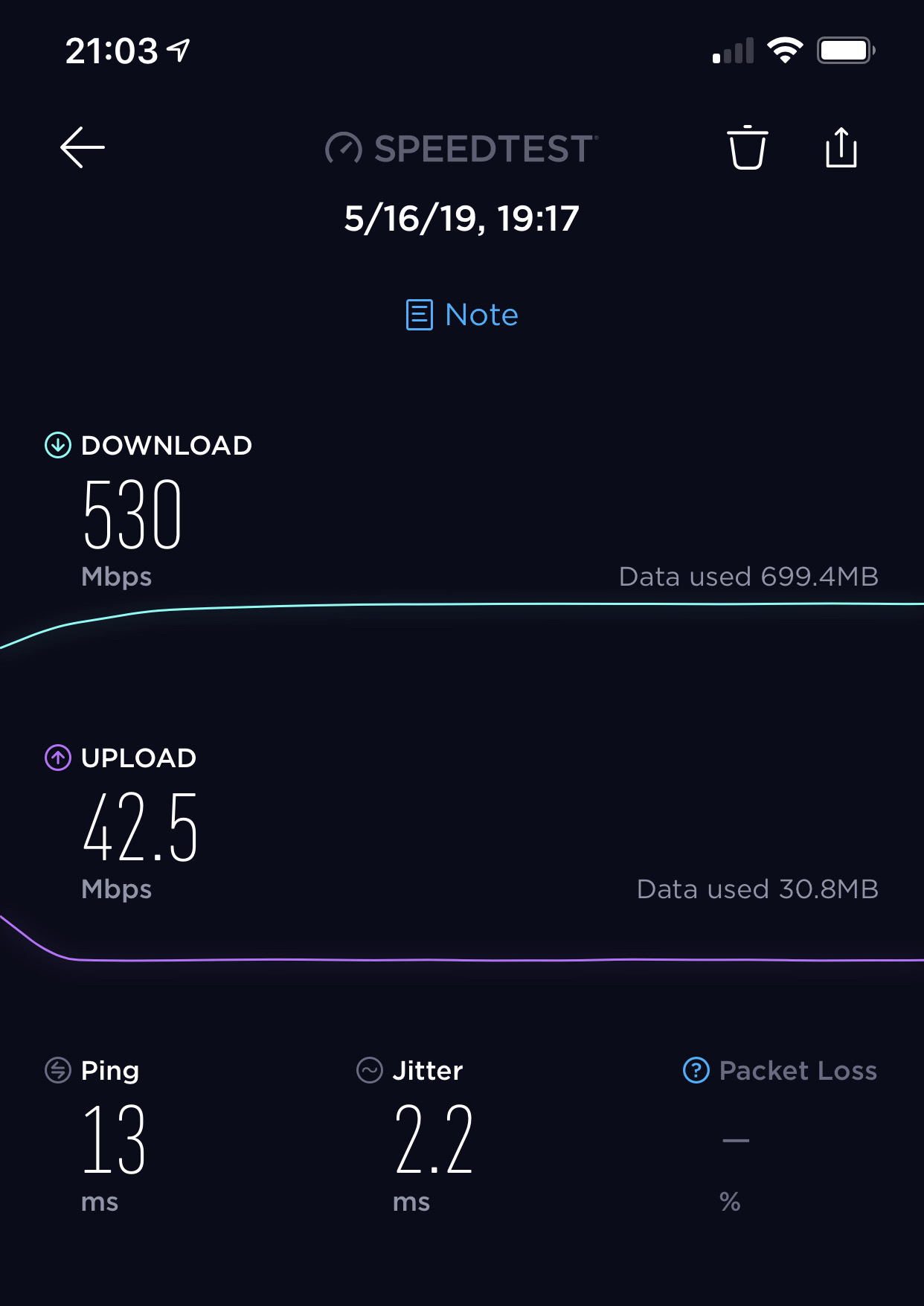Go back using the arrow icon
Viewport: 924px width, 1306px height.
pos(82,147)
